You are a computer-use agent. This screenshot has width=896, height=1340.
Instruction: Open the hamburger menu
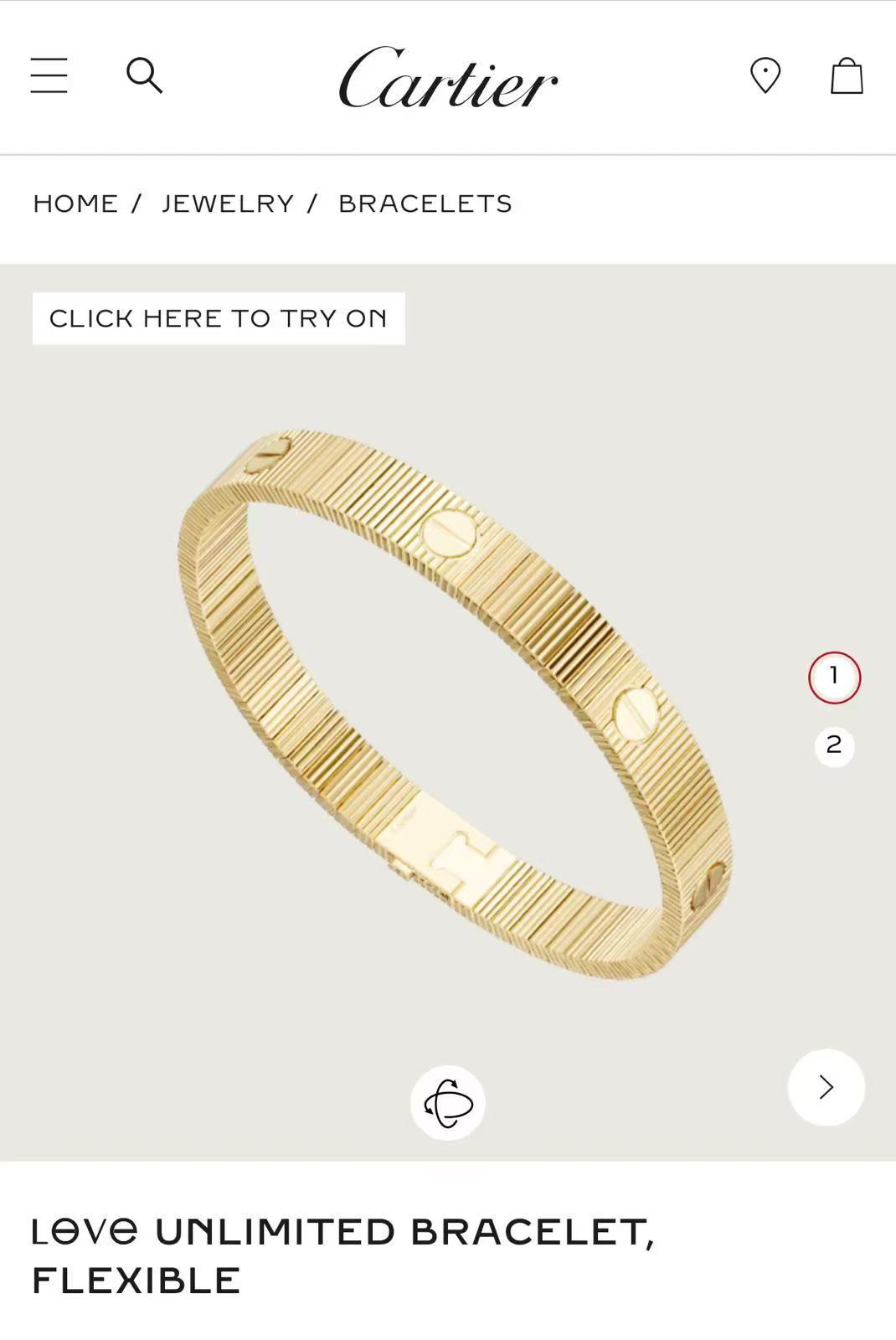49,75
